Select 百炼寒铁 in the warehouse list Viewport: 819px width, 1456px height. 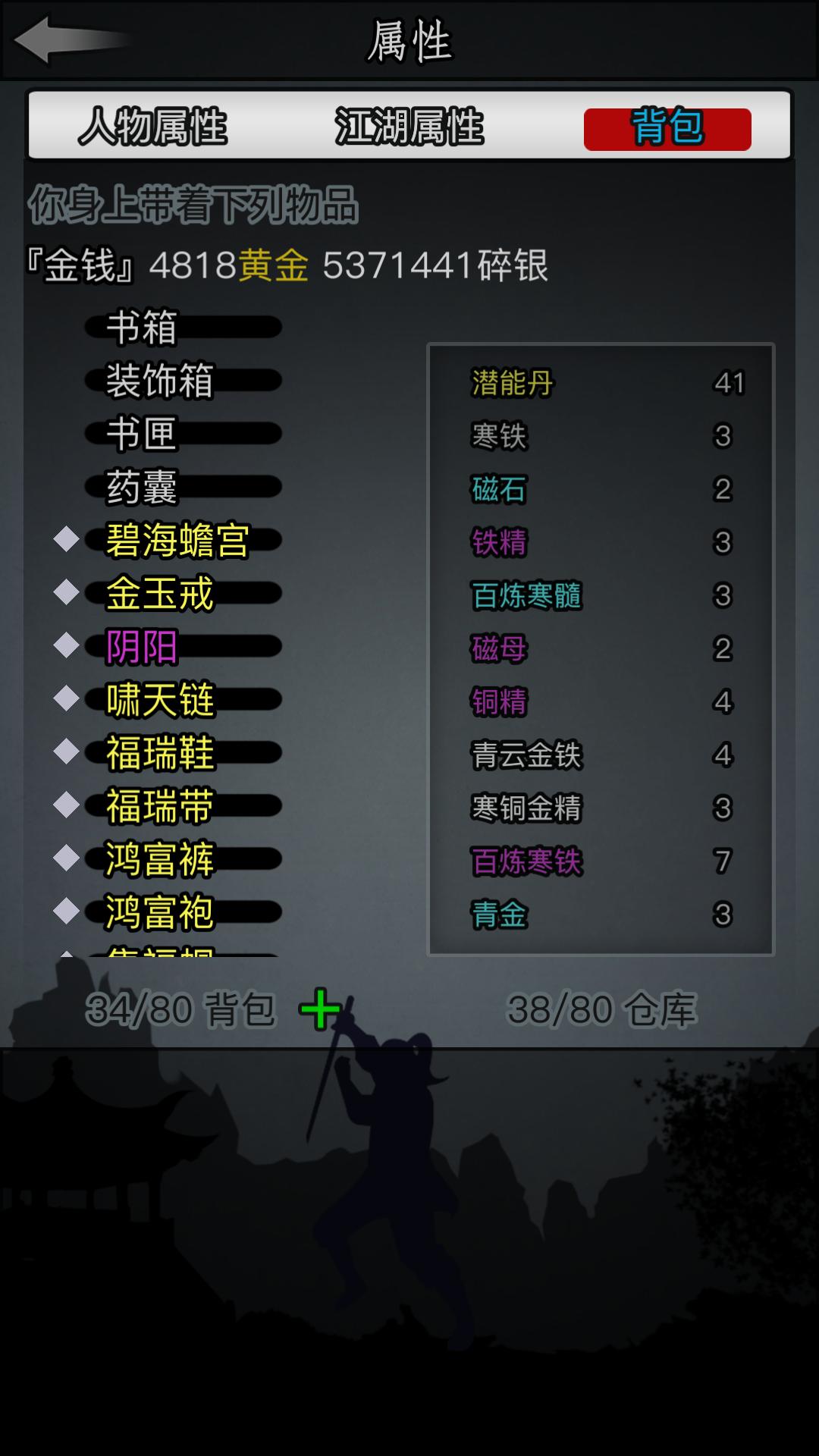pyautogui.click(x=526, y=861)
